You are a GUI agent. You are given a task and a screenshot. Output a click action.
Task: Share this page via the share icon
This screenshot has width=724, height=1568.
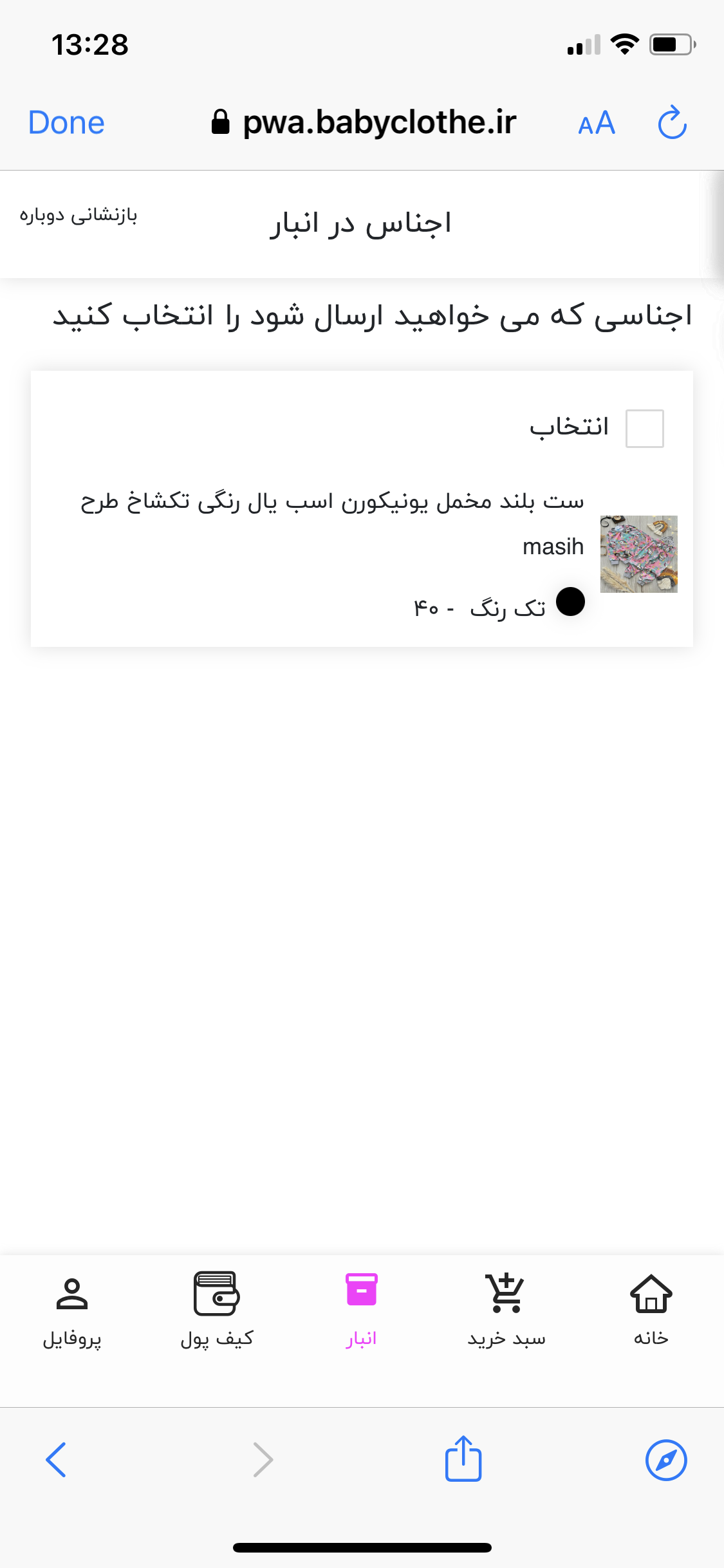point(463,1458)
